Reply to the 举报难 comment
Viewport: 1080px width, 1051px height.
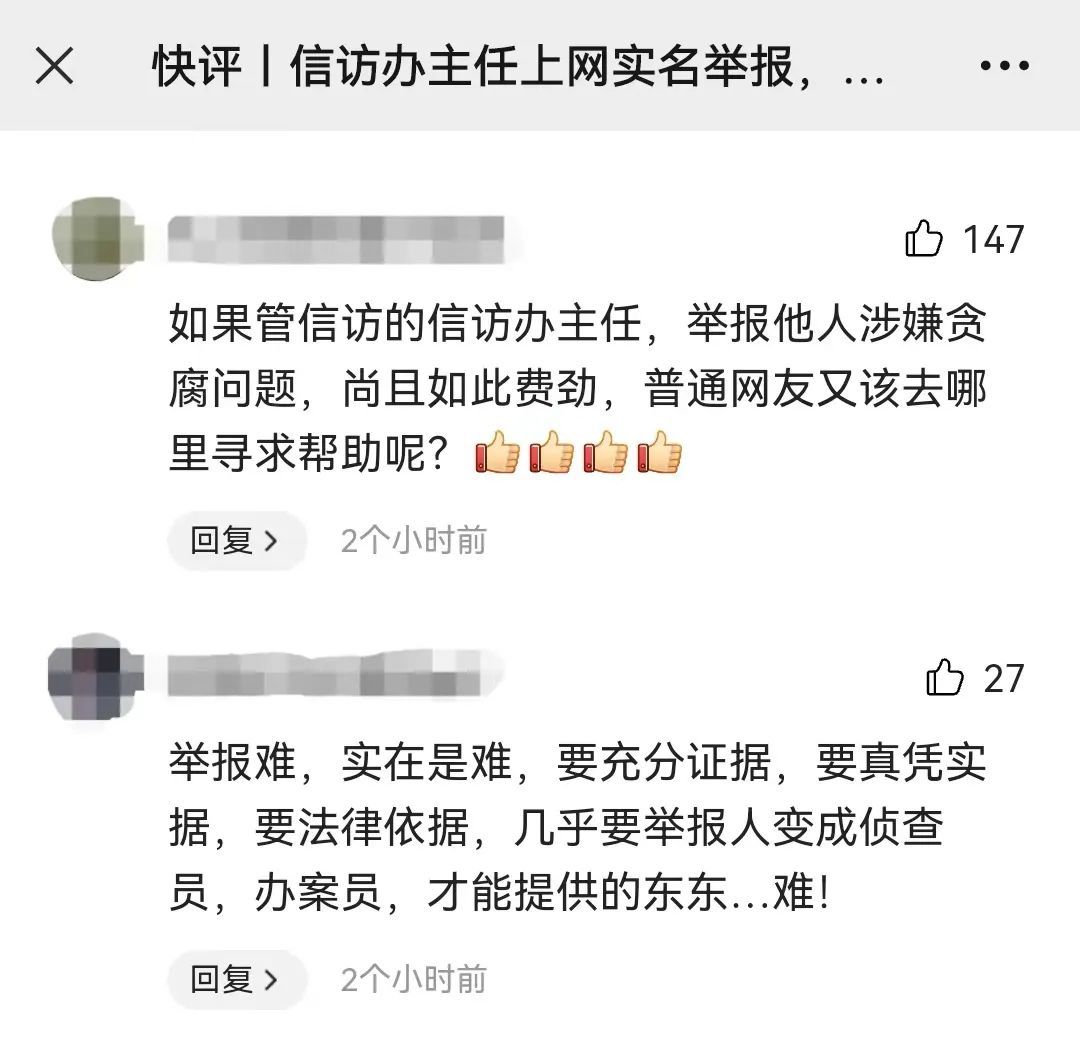tap(235, 979)
